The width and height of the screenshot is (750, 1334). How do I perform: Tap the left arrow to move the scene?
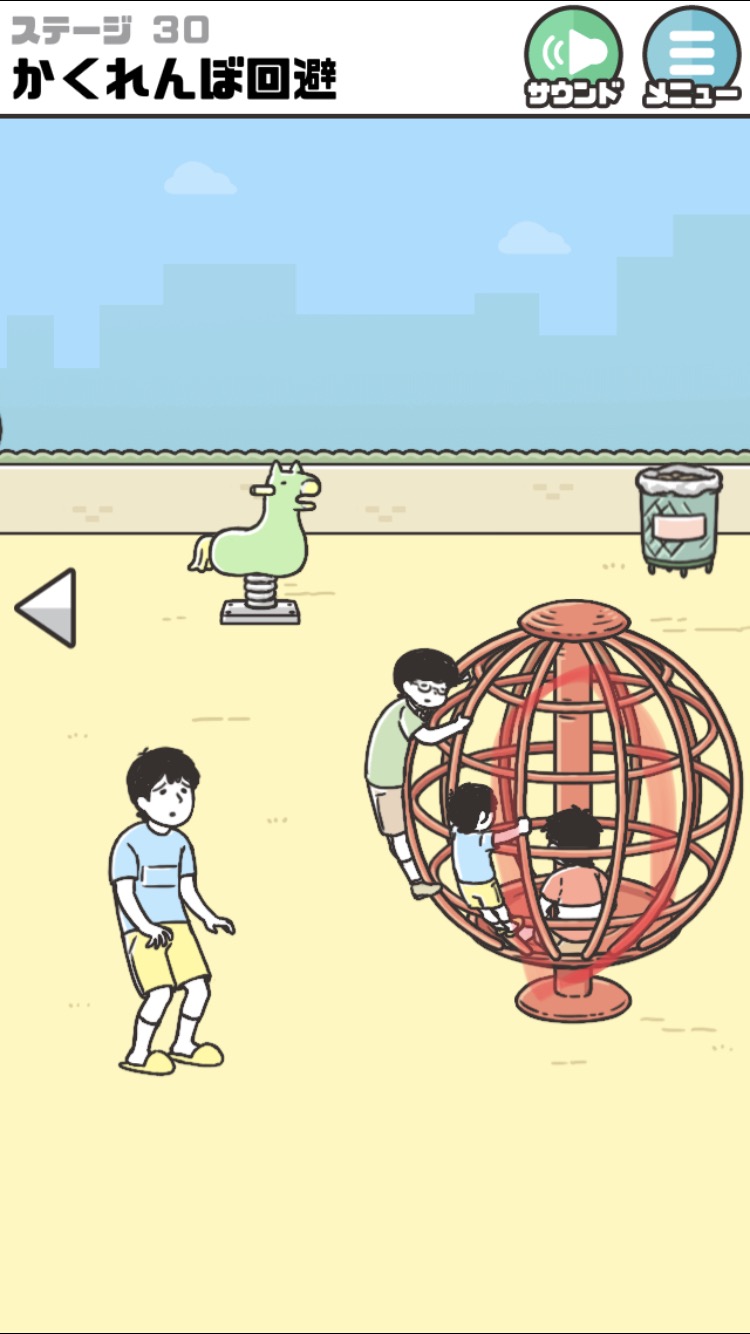46,607
